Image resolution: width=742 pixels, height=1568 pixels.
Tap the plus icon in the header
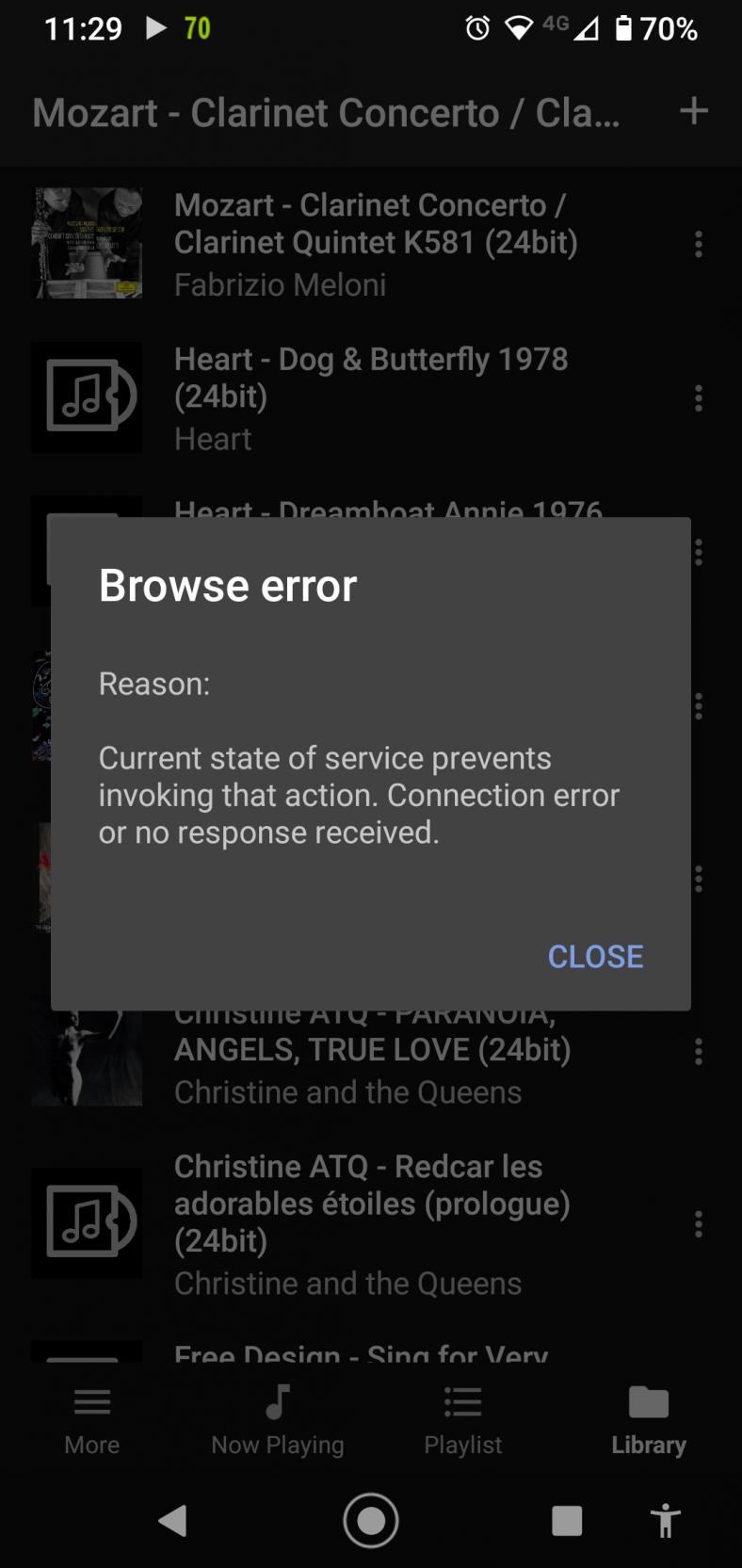[x=694, y=111]
